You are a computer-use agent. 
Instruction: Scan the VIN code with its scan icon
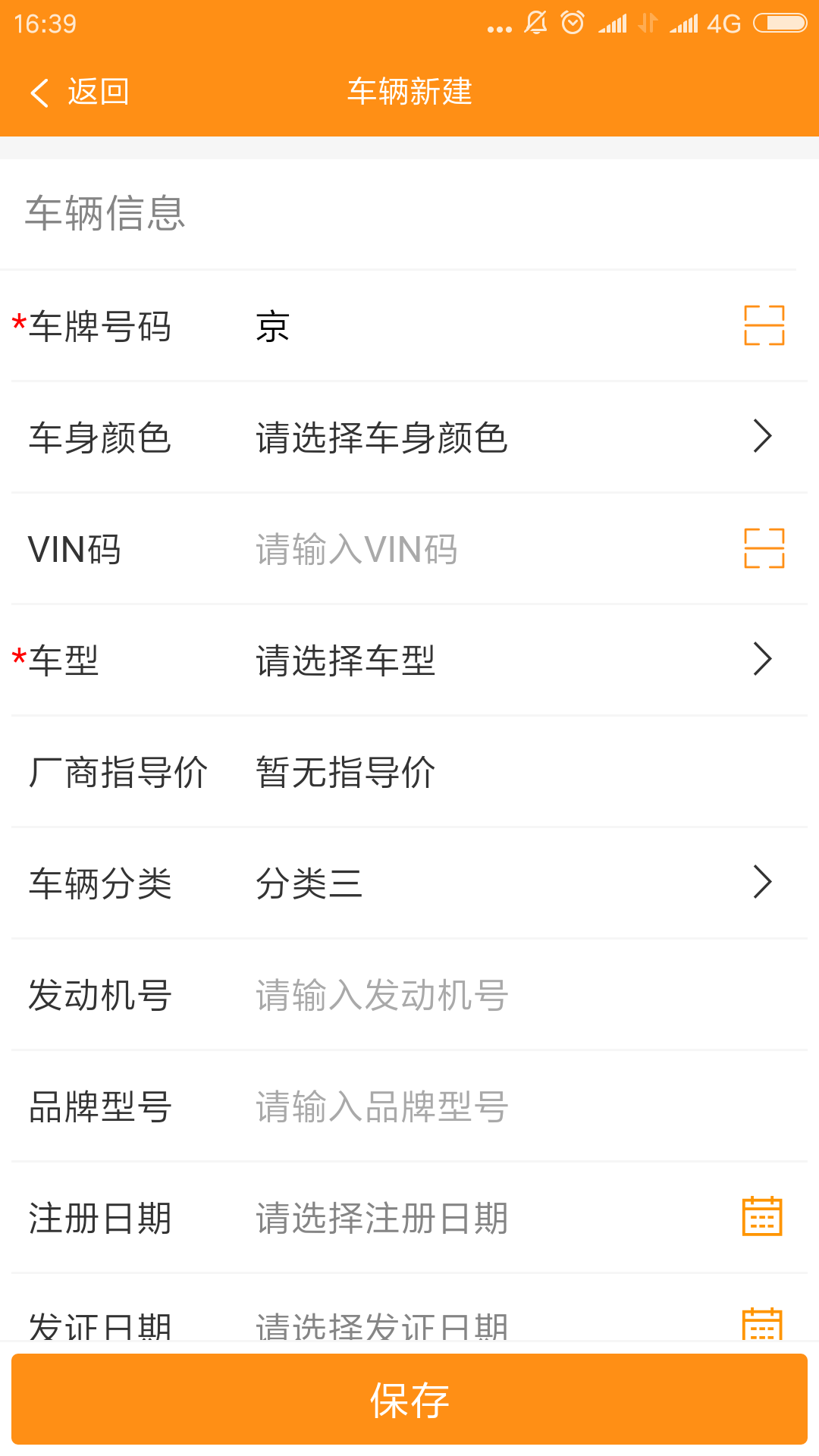tap(764, 548)
